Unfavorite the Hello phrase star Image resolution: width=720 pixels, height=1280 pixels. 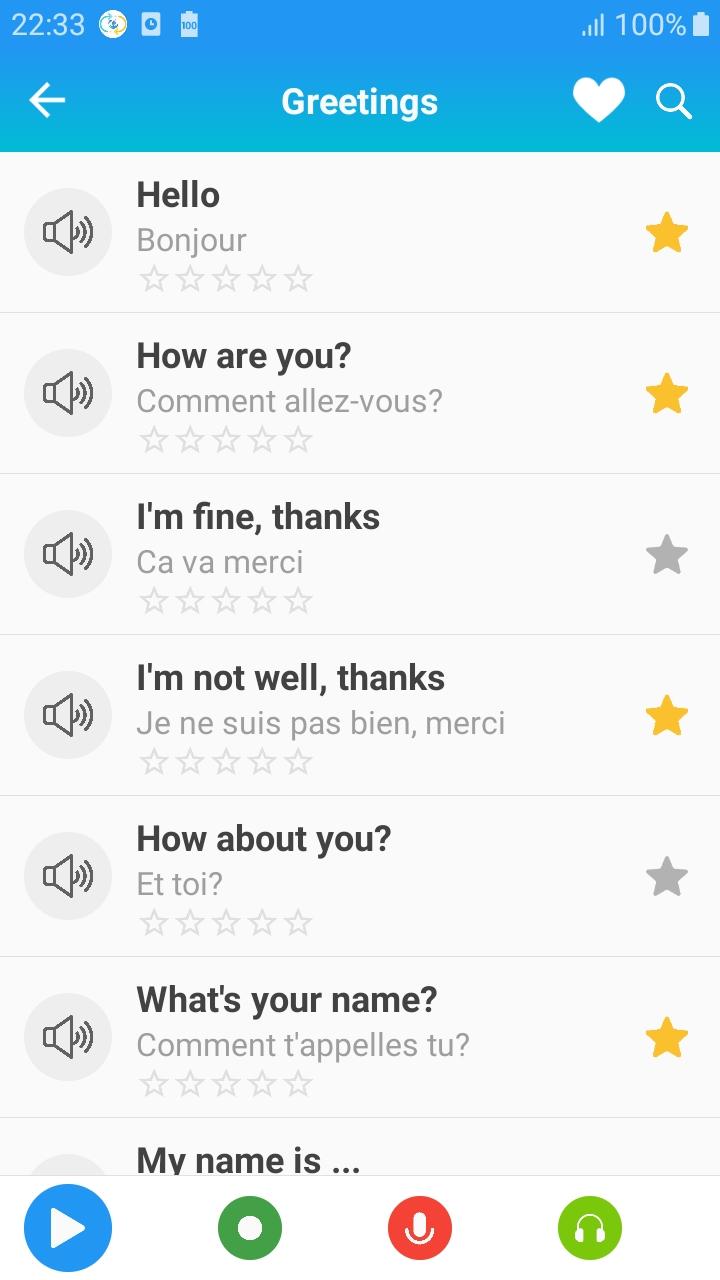point(666,234)
